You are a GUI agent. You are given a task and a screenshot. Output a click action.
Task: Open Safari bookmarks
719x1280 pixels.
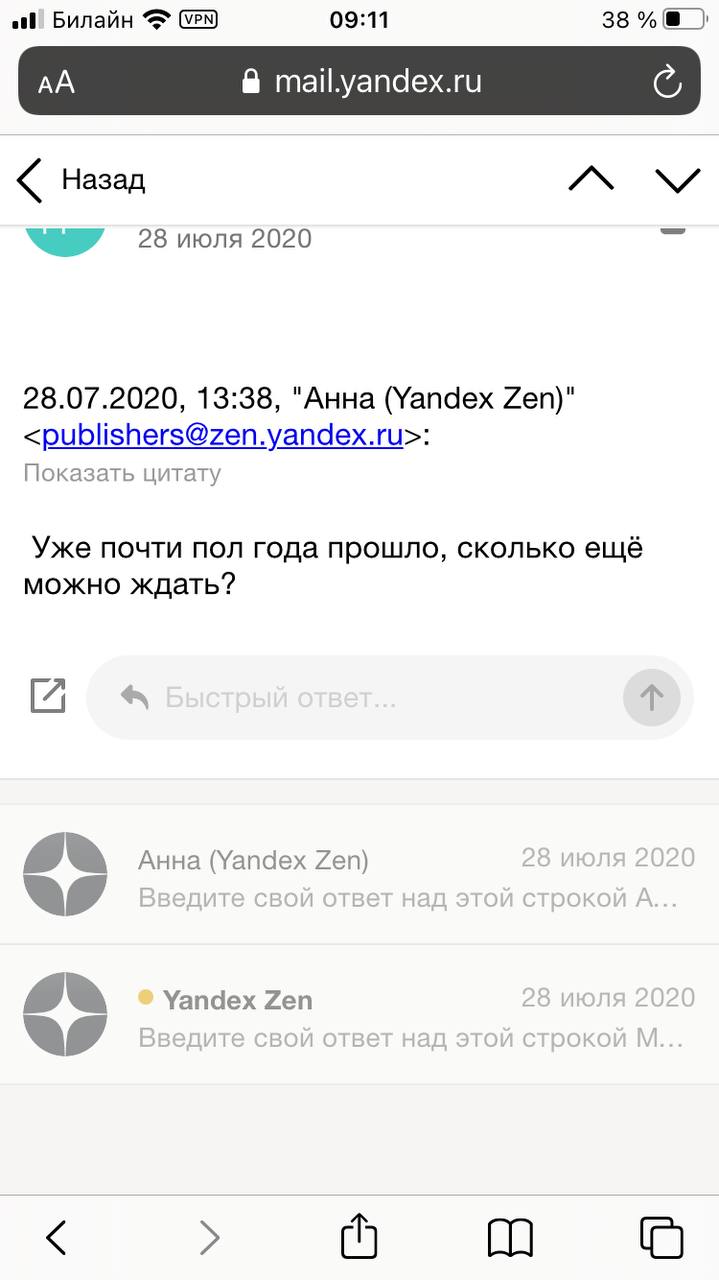pyautogui.click(x=510, y=1237)
